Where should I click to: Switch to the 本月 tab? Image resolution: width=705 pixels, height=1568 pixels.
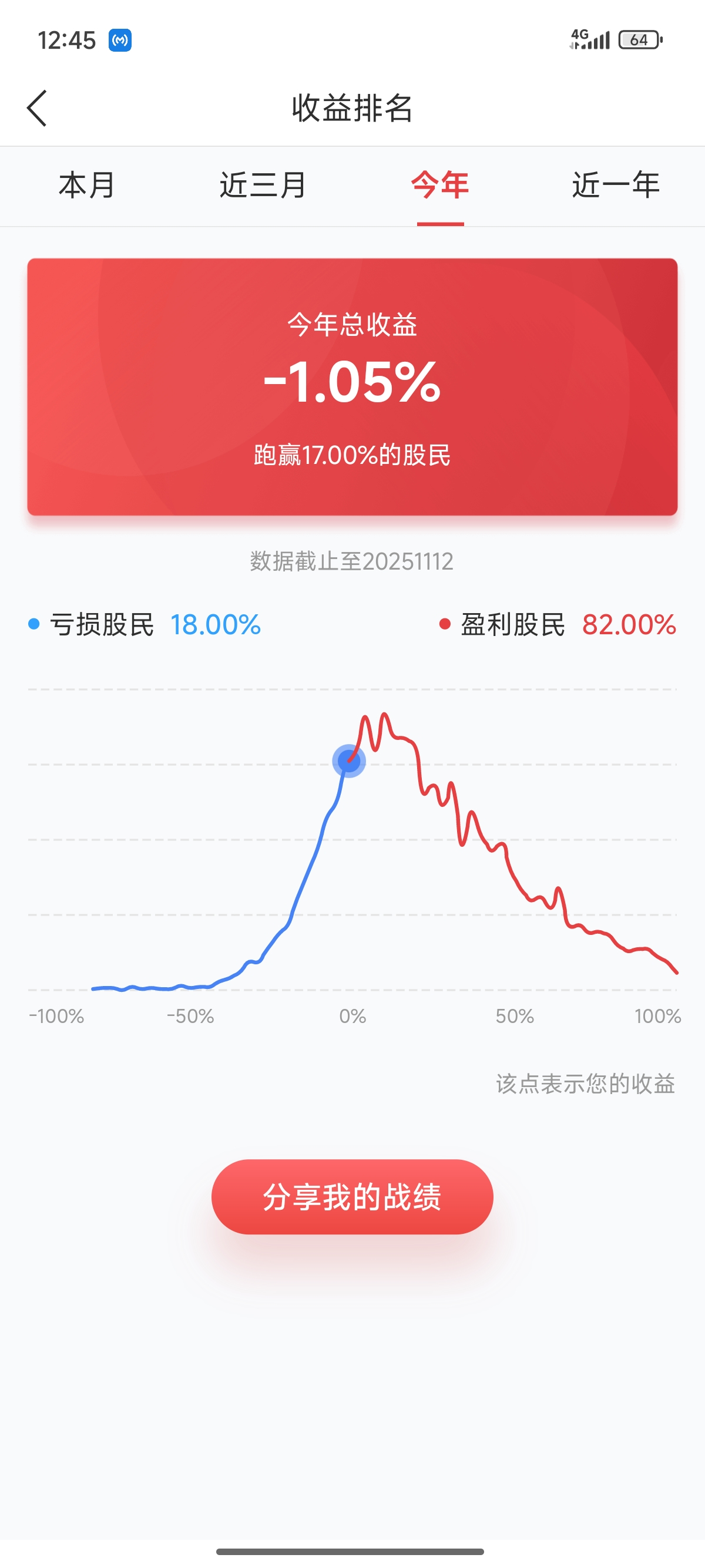[x=87, y=185]
